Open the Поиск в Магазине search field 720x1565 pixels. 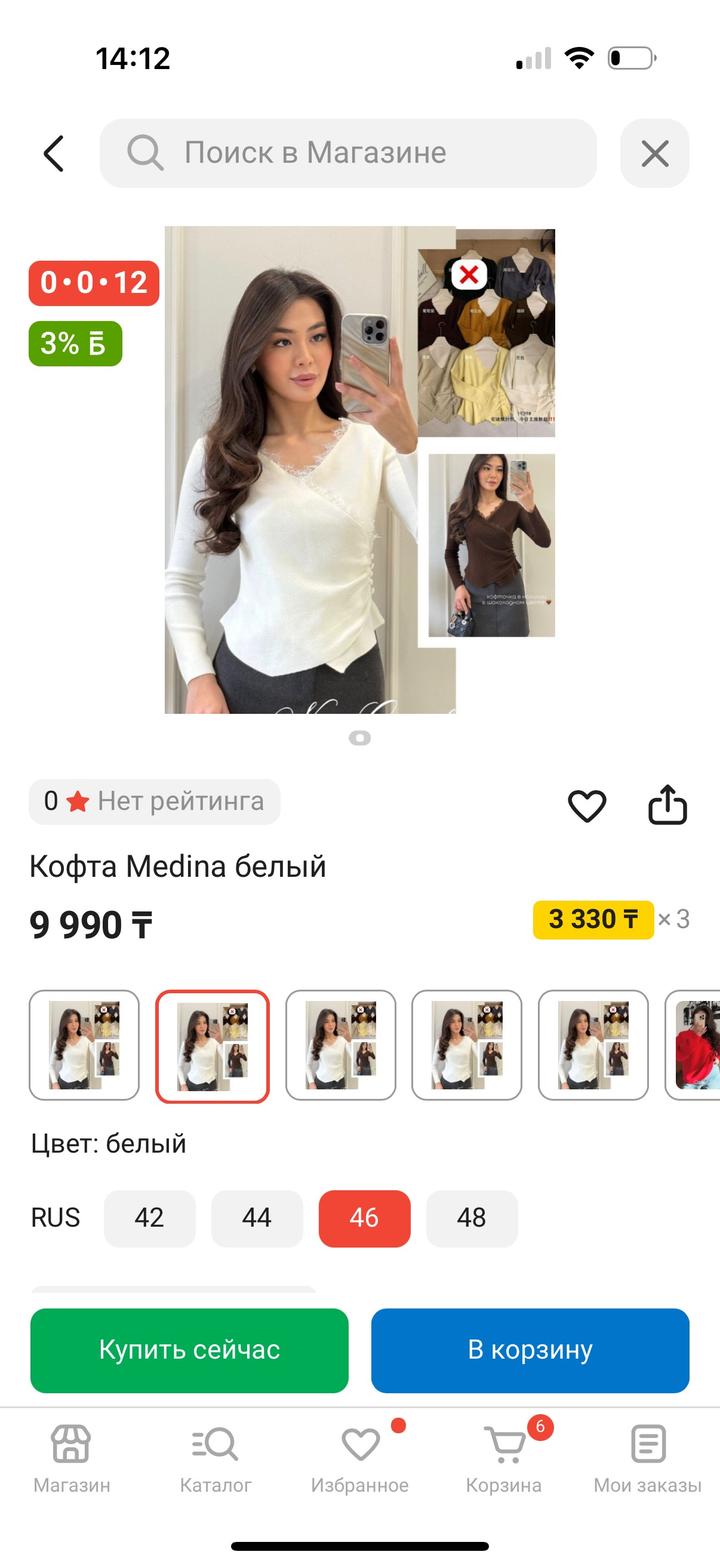click(348, 153)
